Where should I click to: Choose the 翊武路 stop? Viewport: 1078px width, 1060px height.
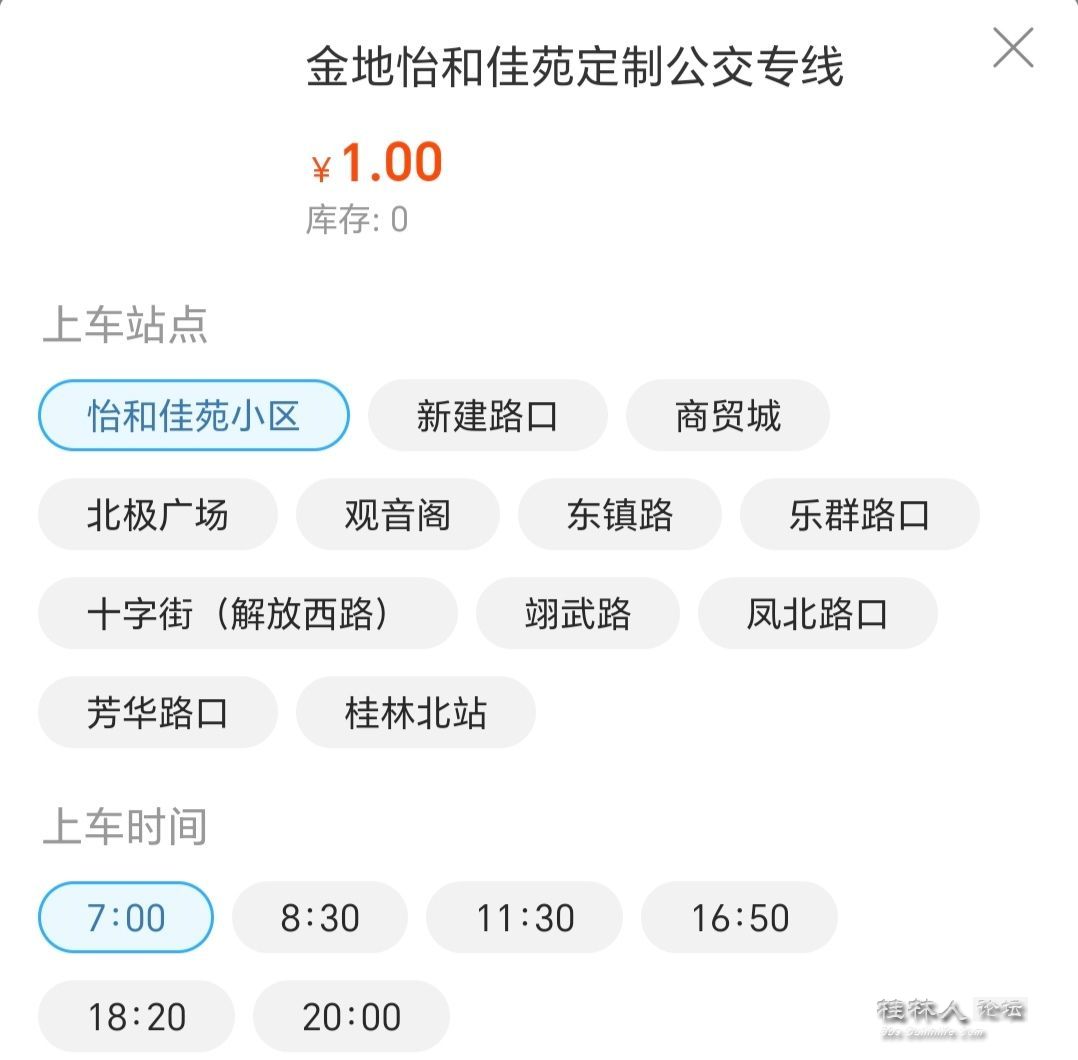point(577,613)
